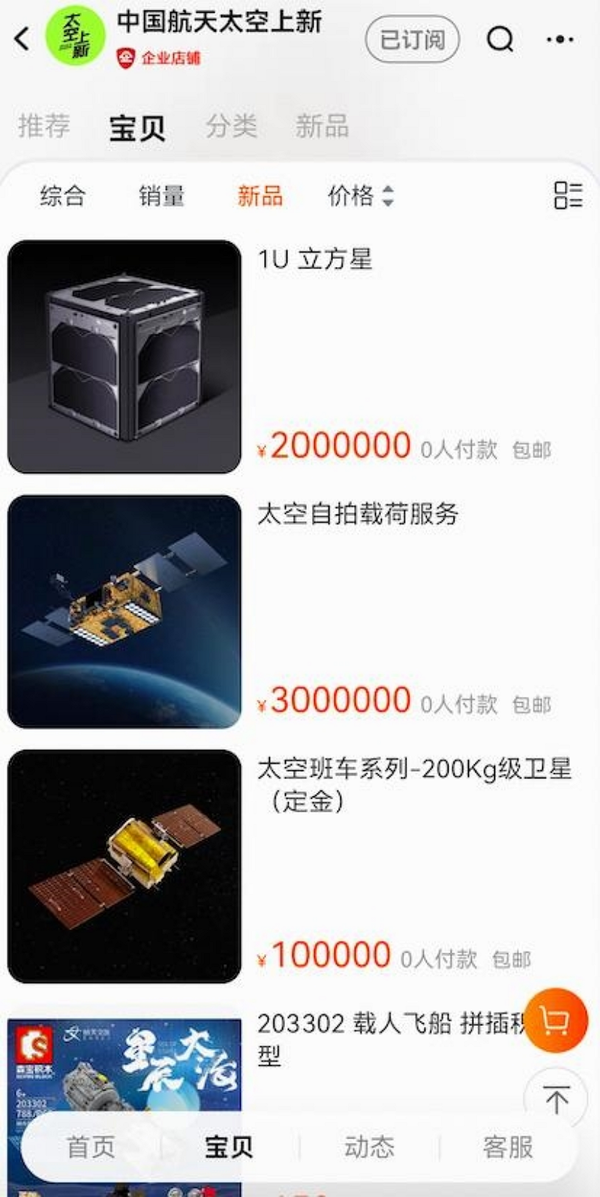Switch to the 推荐 tab
This screenshot has width=600, height=1197.
pyautogui.click(x=44, y=126)
